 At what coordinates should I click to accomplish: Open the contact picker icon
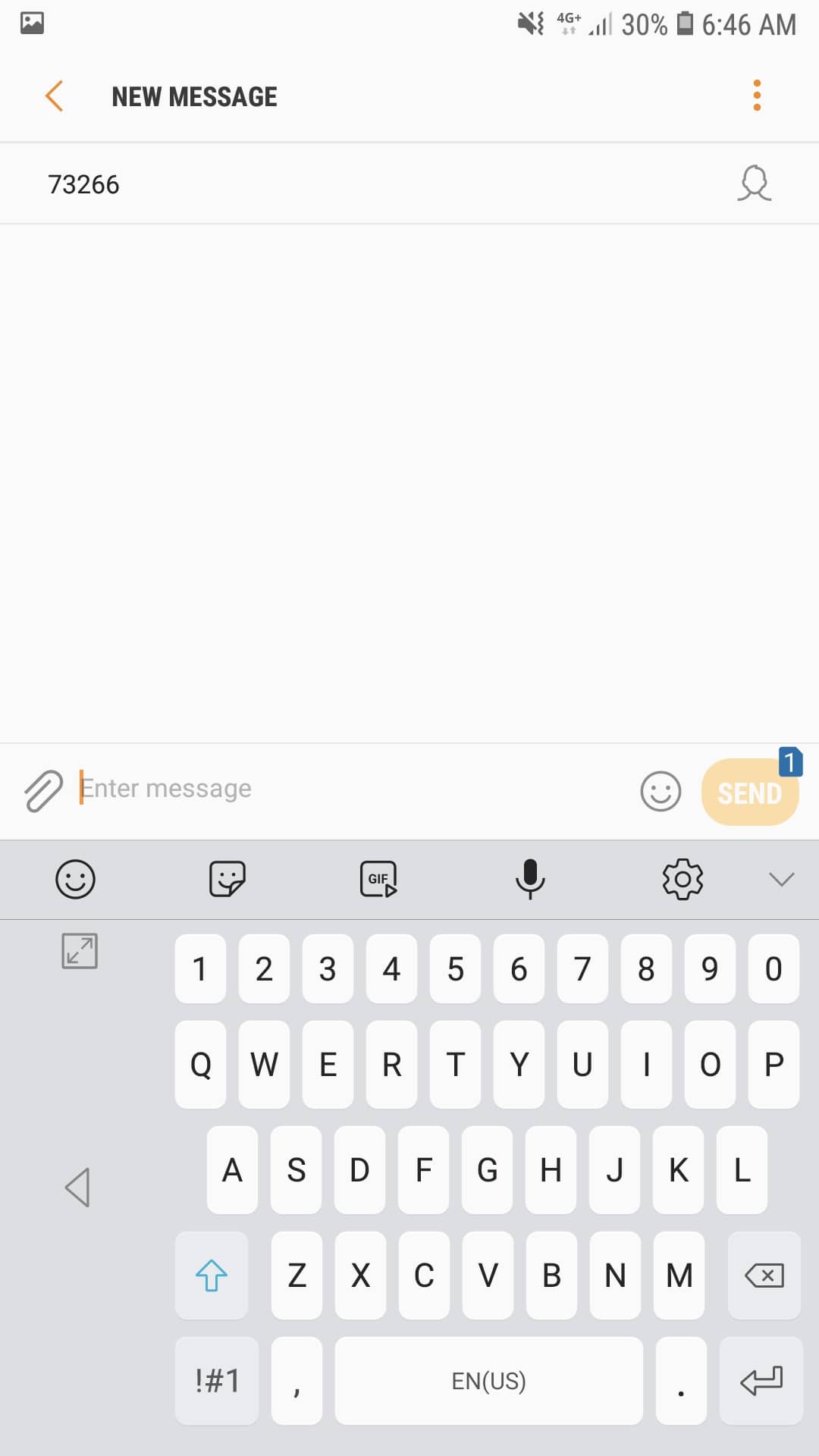[754, 184]
